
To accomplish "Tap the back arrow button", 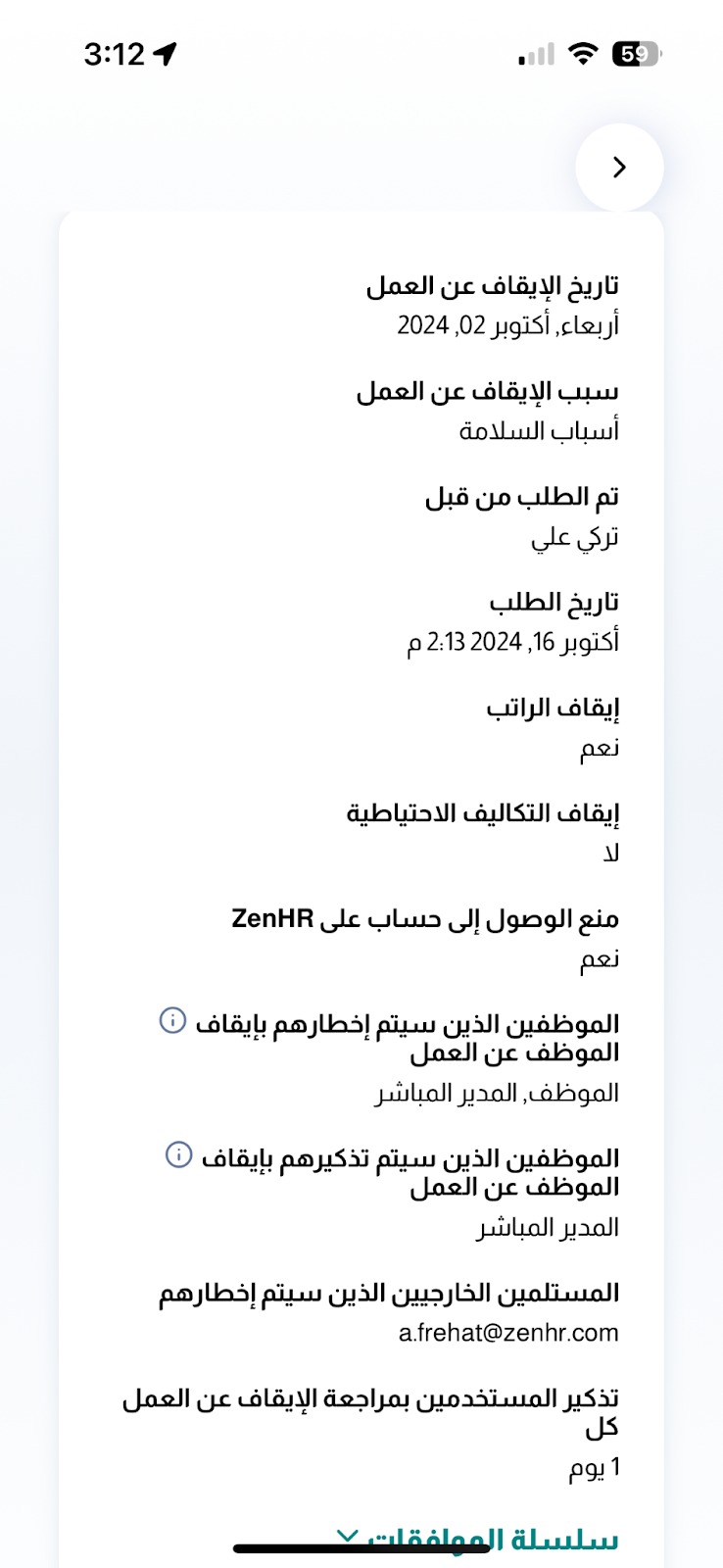I will coord(619,168).
